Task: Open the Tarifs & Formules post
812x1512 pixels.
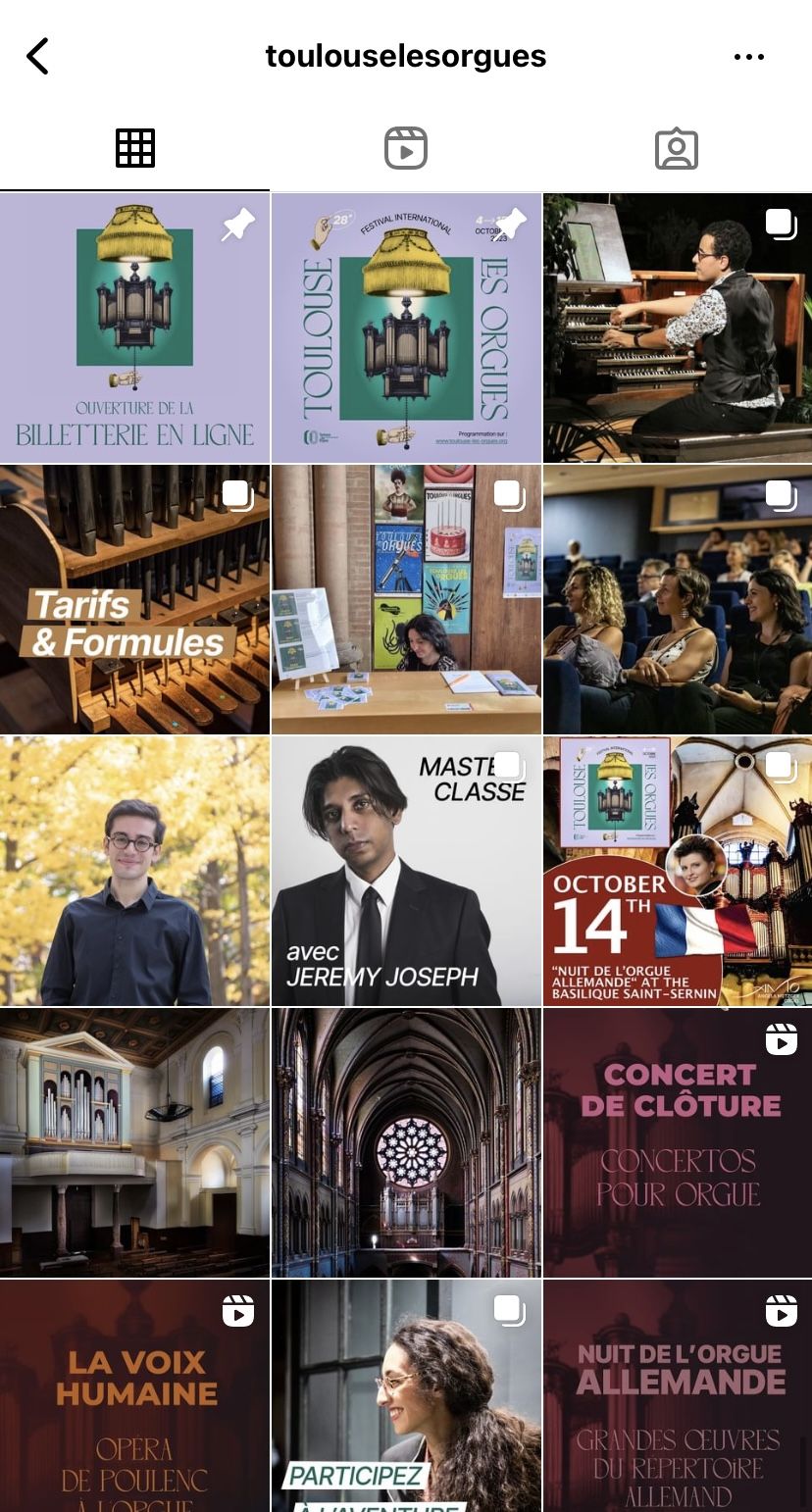Action: pyautogui.click(x=134, y=599)
